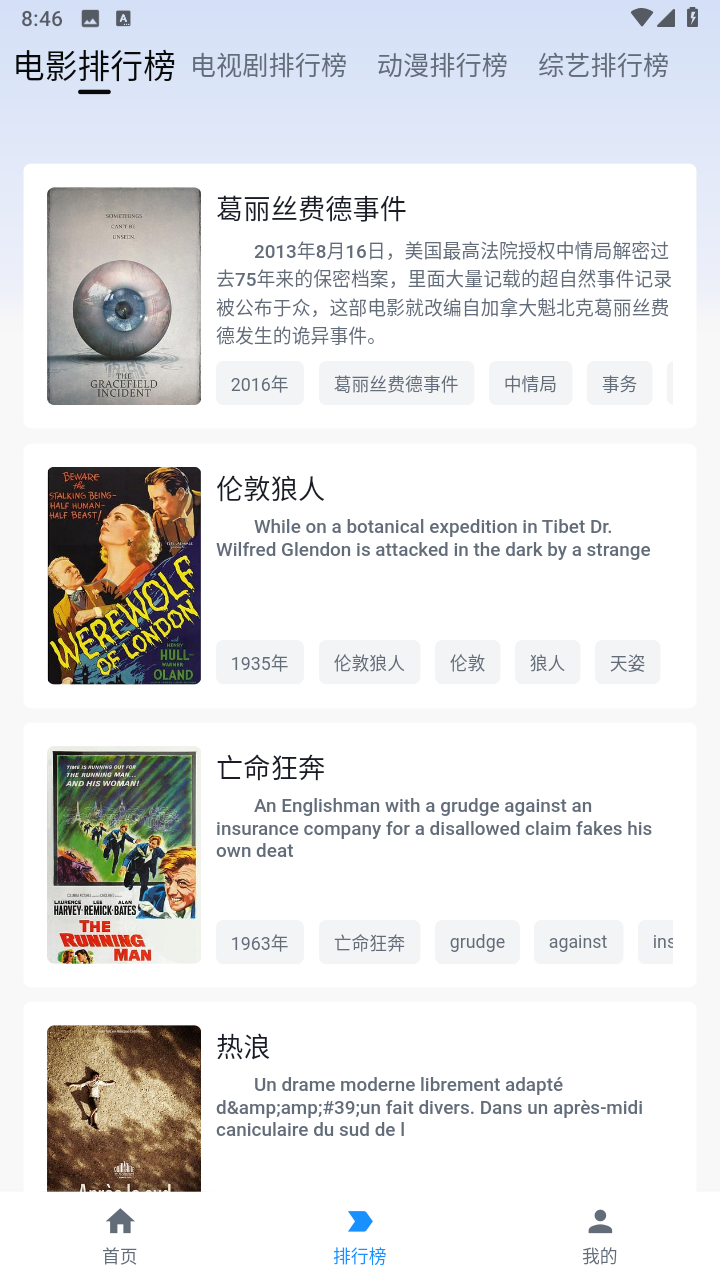720x1280 pixels.
Task: Tap the 排行榜 ranking arrow icon
Action: click(360, 1219)
